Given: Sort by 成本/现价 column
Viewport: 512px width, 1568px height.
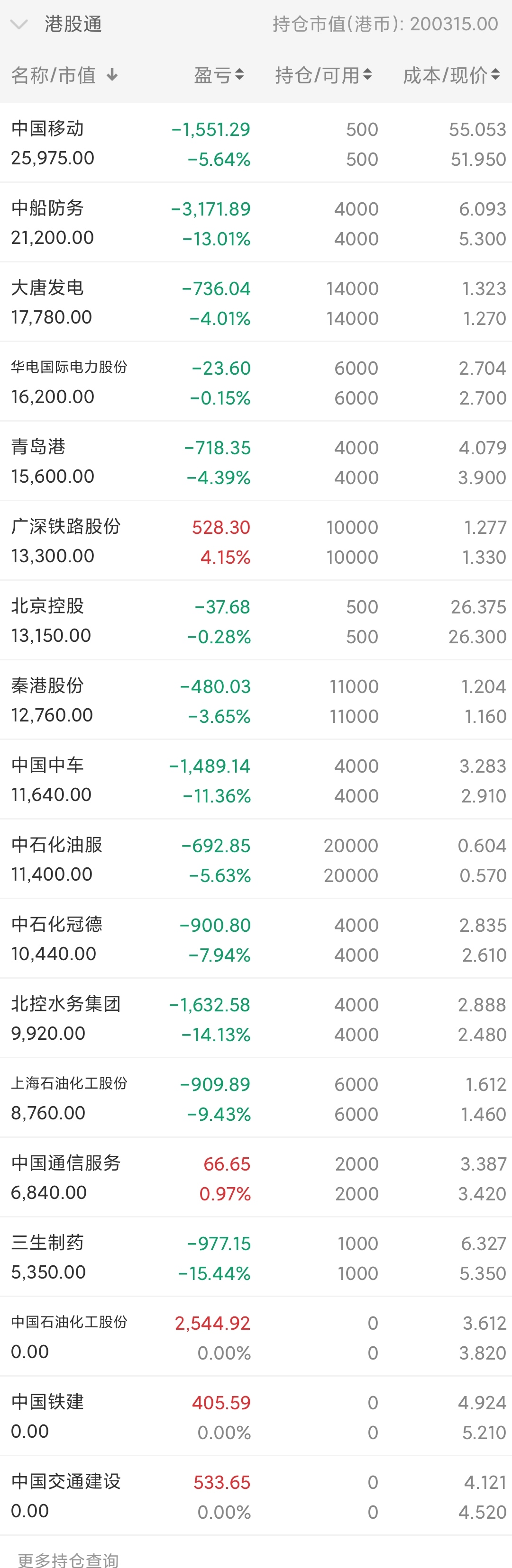Looking at the screenshot, I should (x=451, y=75).
